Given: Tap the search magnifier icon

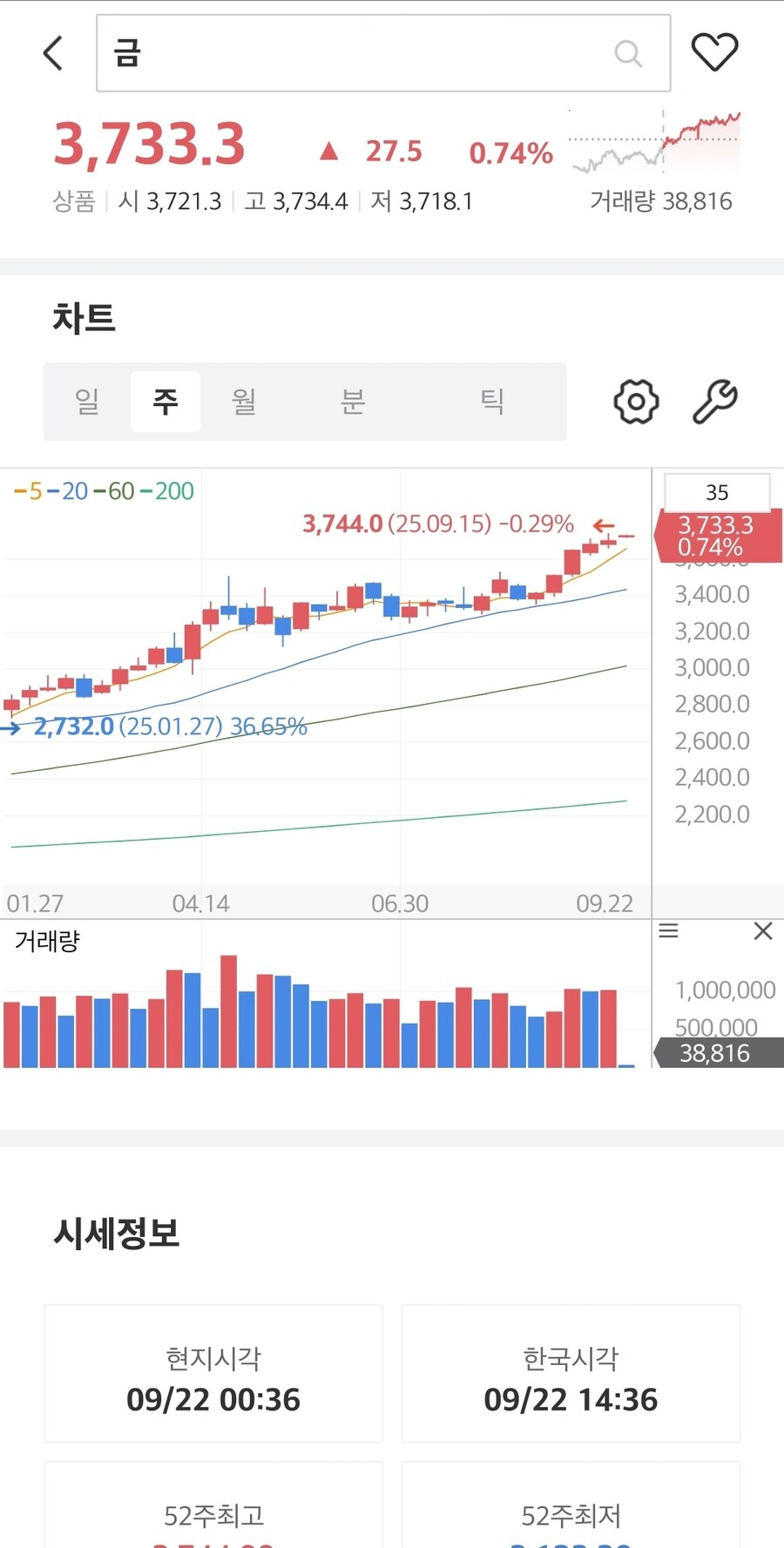Looking at the screenshot, I should pos(629,54).
